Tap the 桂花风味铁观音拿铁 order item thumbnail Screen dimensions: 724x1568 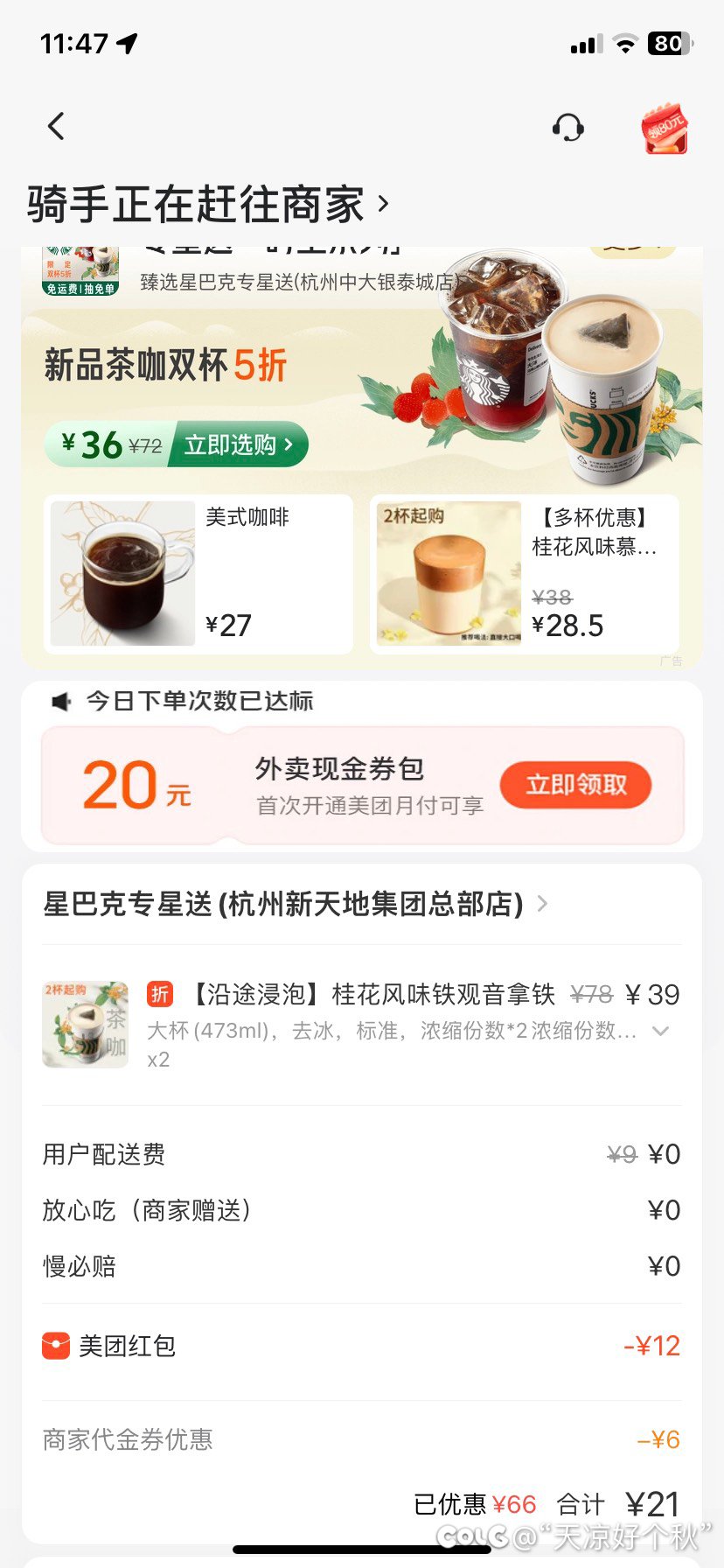pyautogui.click(x=85, y=1024)
